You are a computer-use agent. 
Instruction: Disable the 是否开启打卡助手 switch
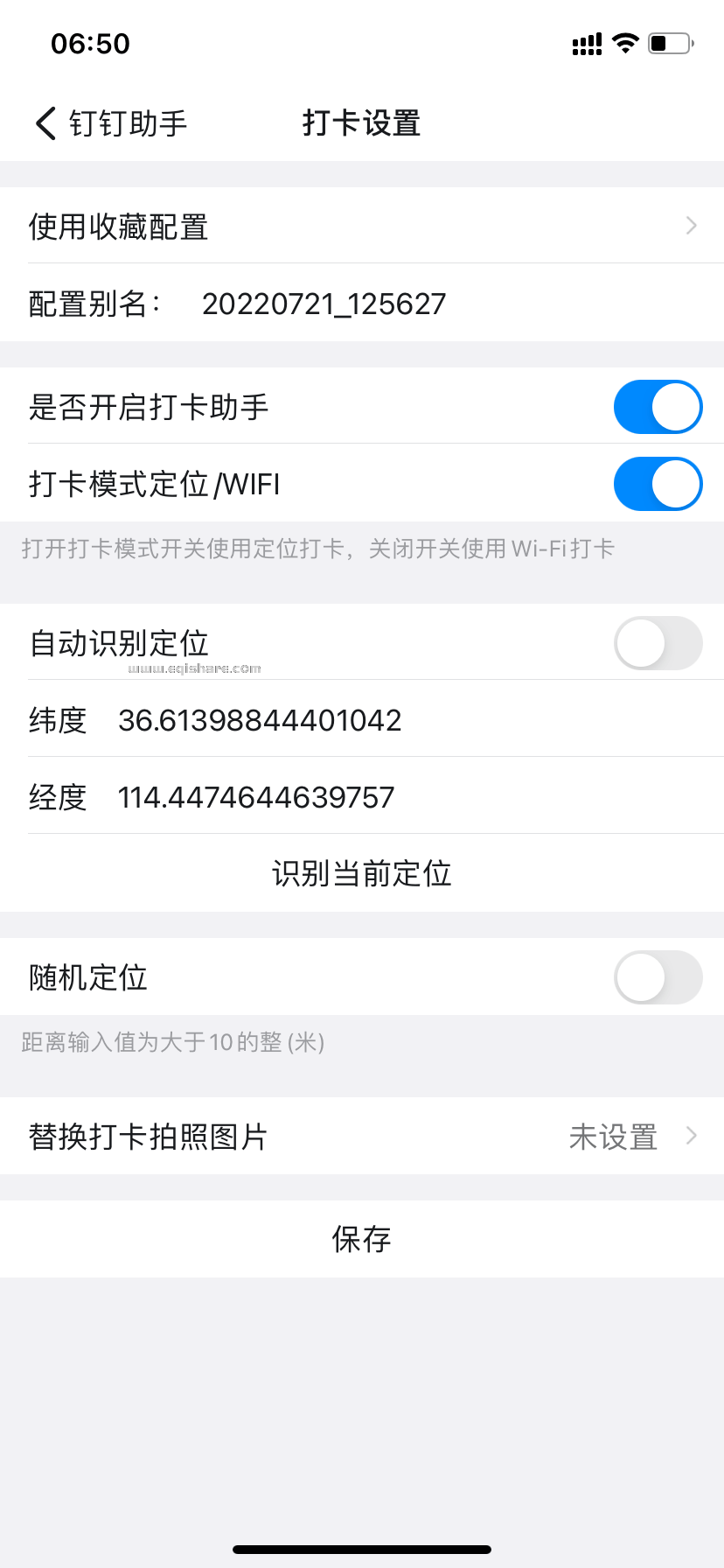coord(658,407)
